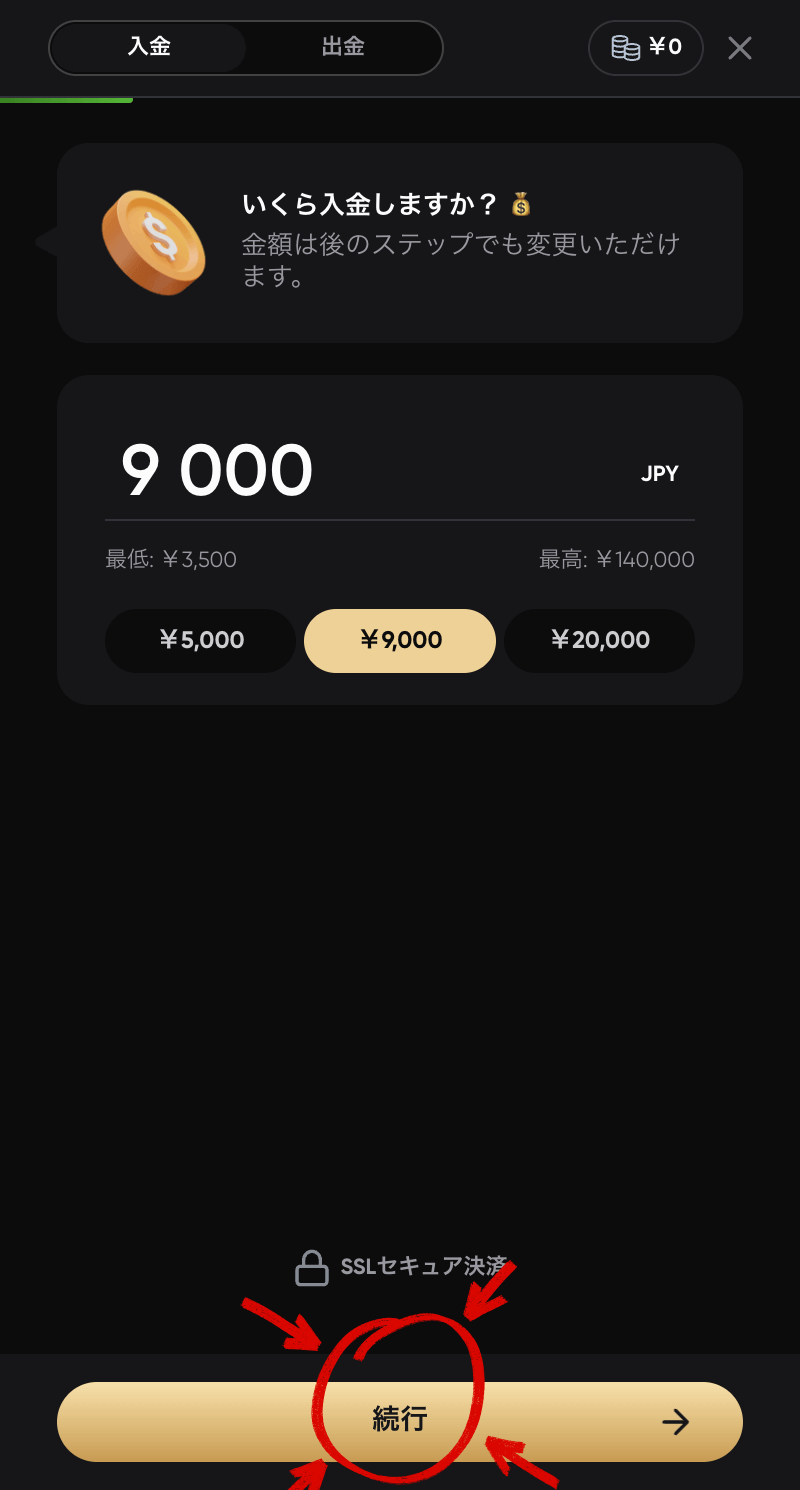800x1490 pixels.
Task: Pick the ¥20,000 preset amount
Action: (599, 640)
